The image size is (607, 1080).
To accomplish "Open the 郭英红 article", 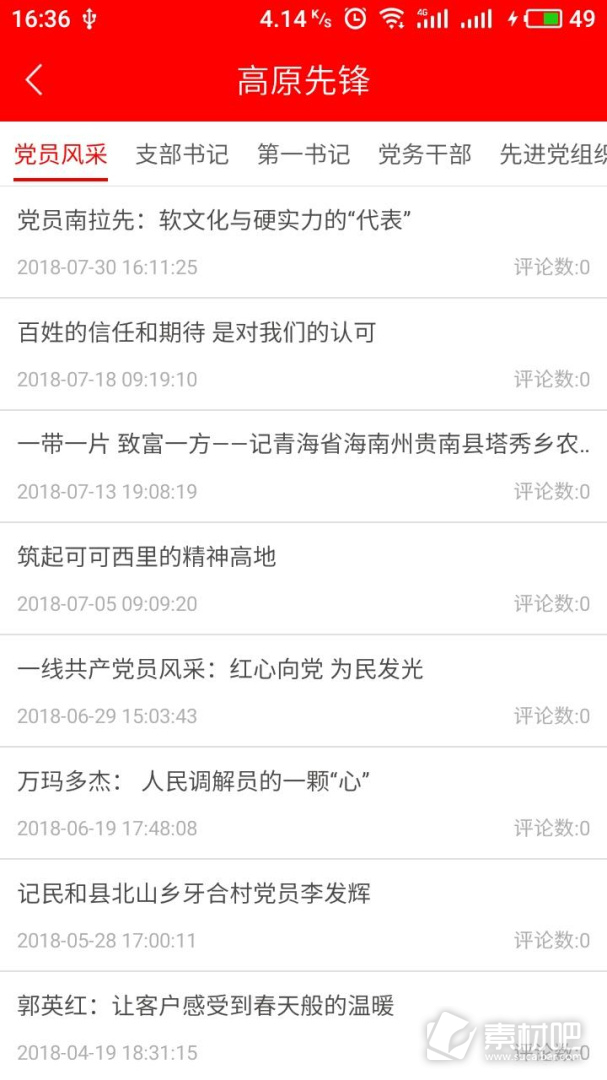I will pos(303,1026).
